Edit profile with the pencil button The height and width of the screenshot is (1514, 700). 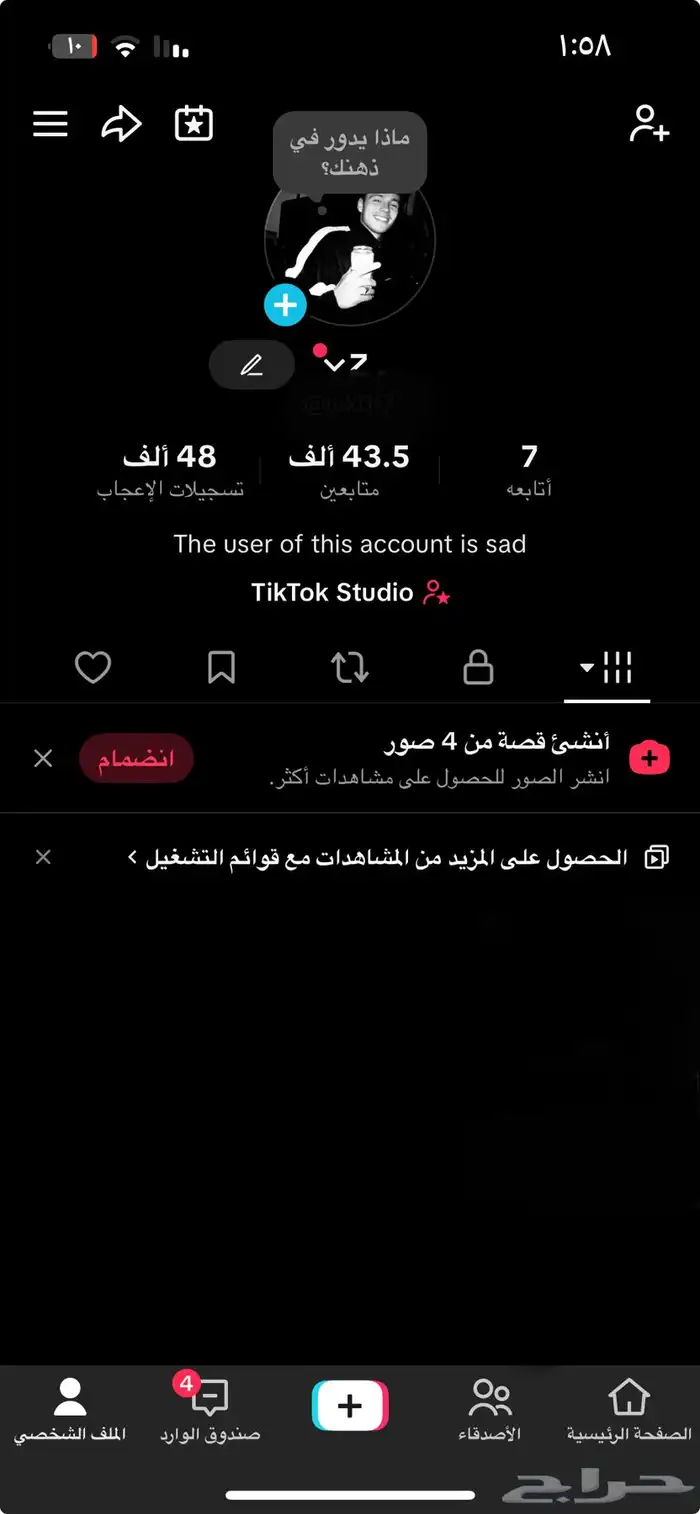point(252,366)
